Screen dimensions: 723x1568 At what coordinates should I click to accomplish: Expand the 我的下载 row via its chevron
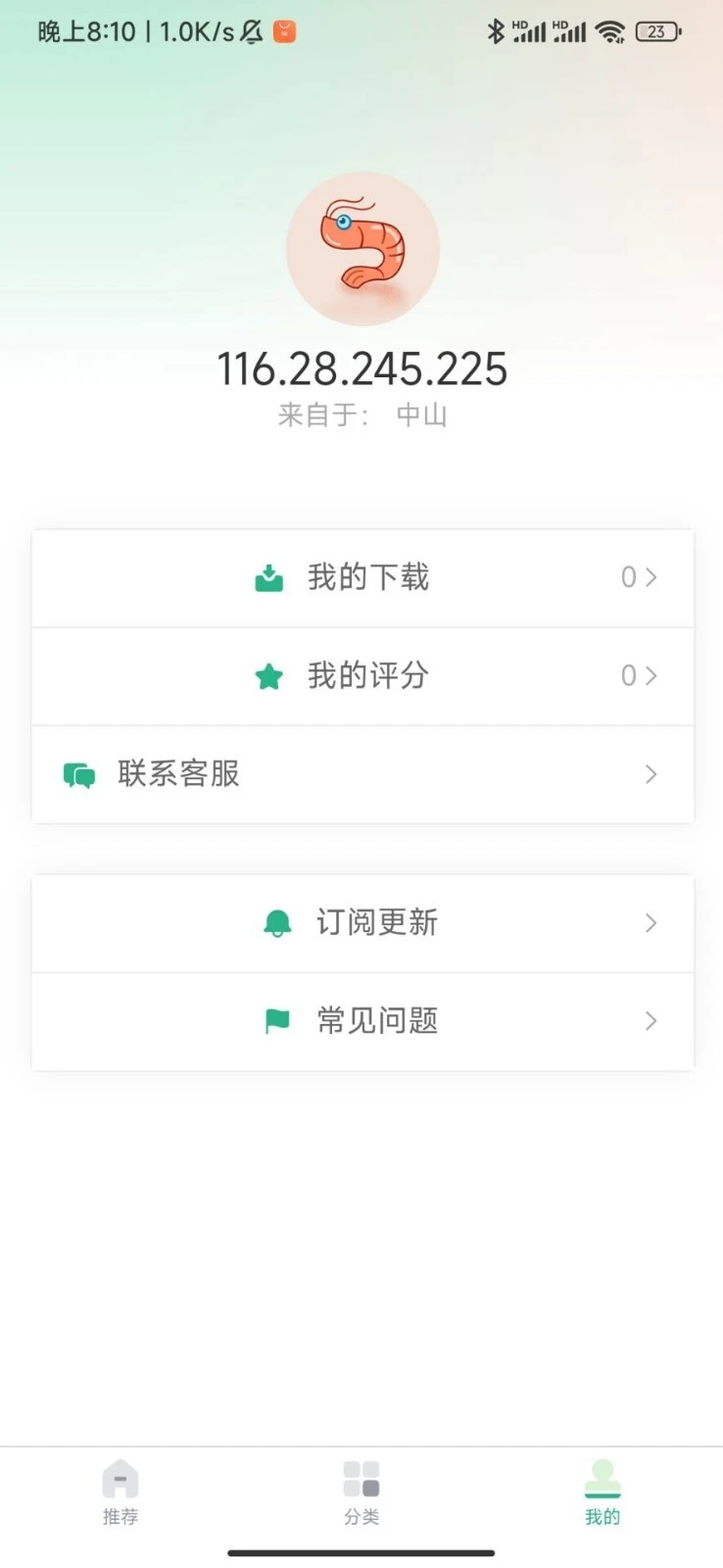pos(649,577)
